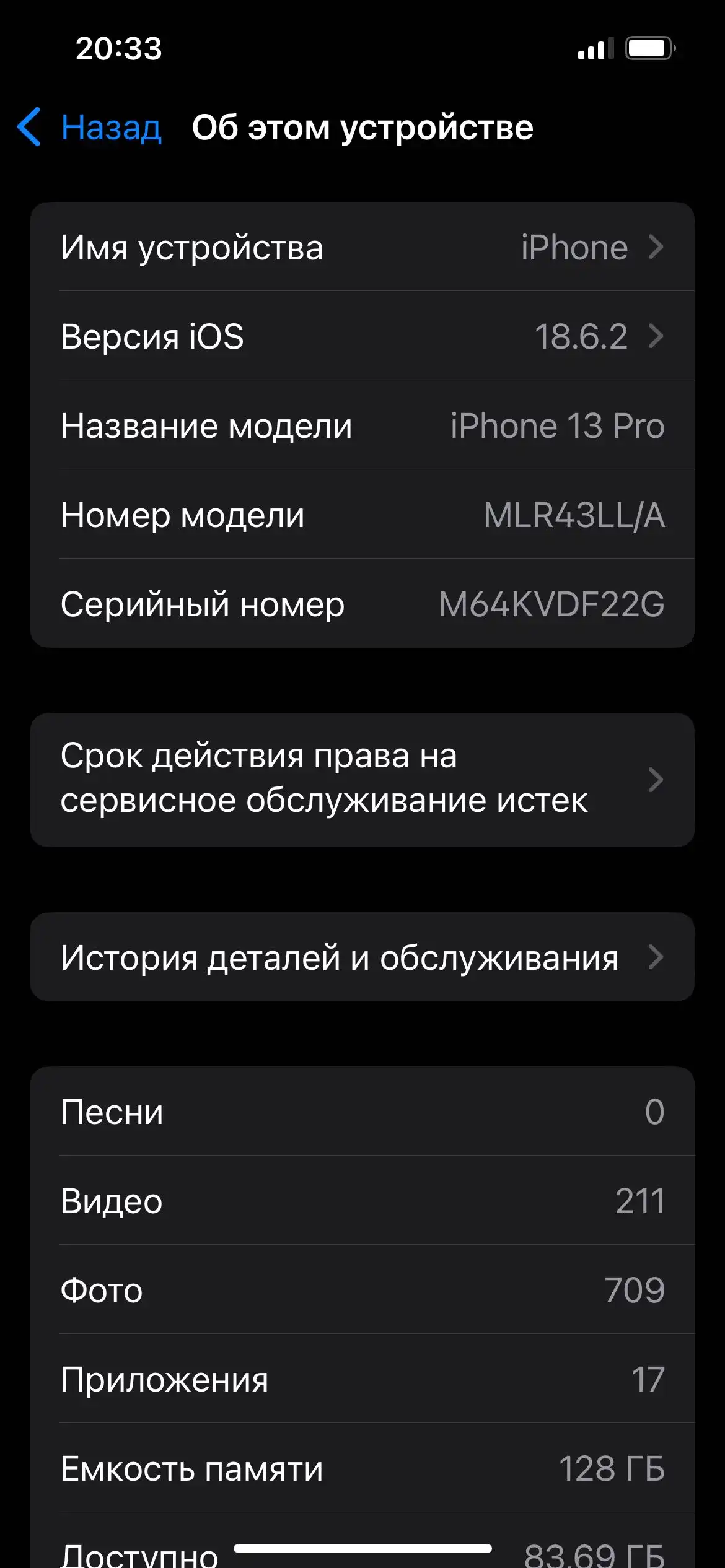
Task: Tap the Песни counter row
Action: tap(362, 1113)
